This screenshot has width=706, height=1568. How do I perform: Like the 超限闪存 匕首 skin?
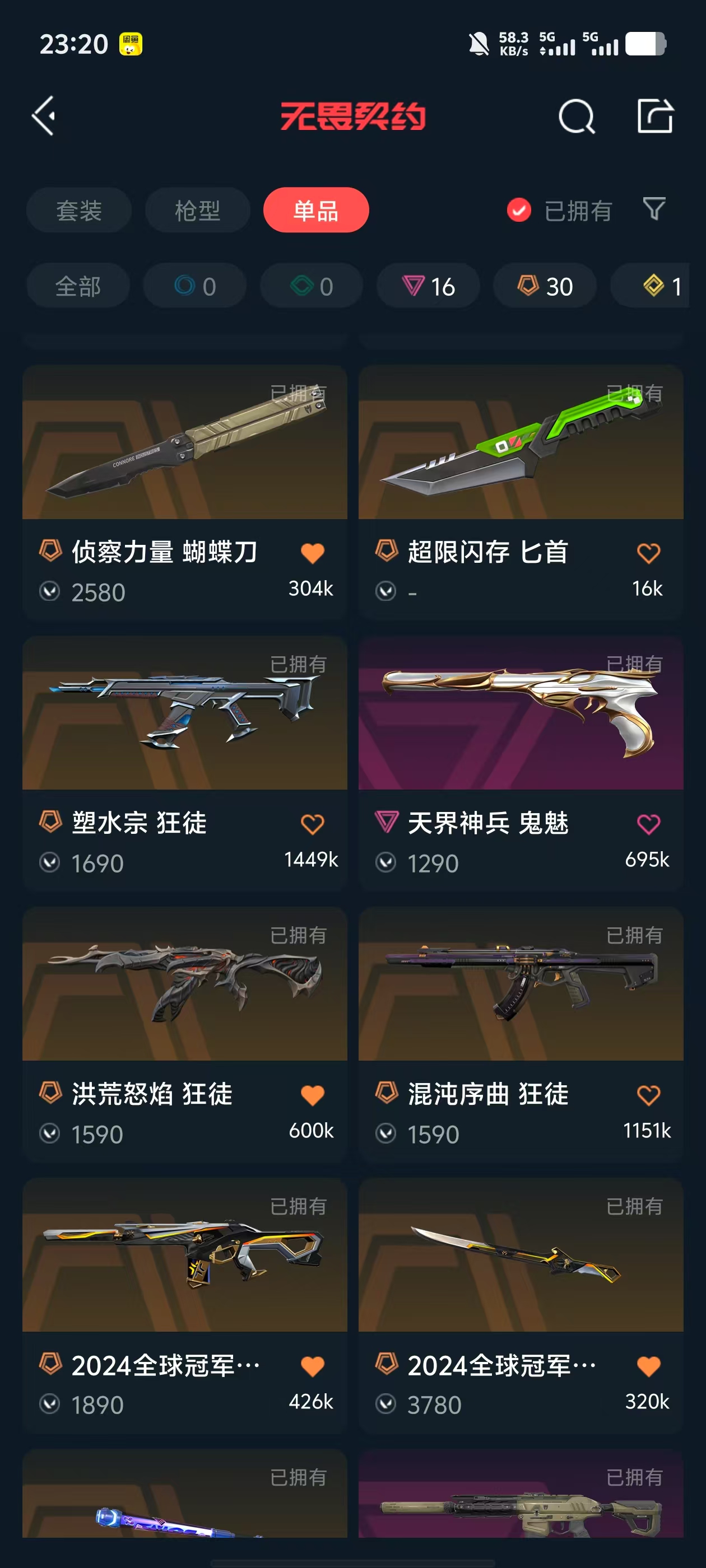click(648, 553)
